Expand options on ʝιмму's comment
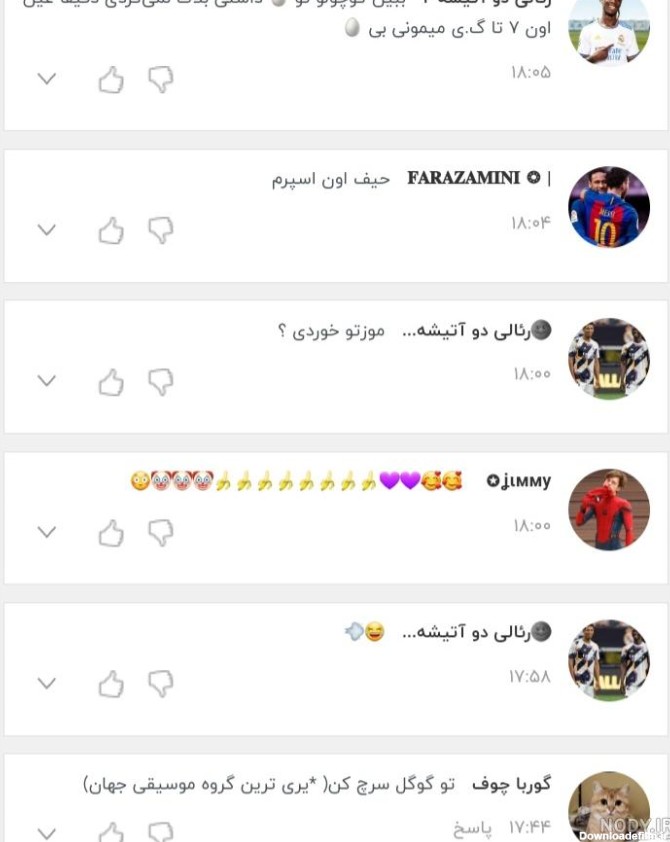 [x=47, y=533]
